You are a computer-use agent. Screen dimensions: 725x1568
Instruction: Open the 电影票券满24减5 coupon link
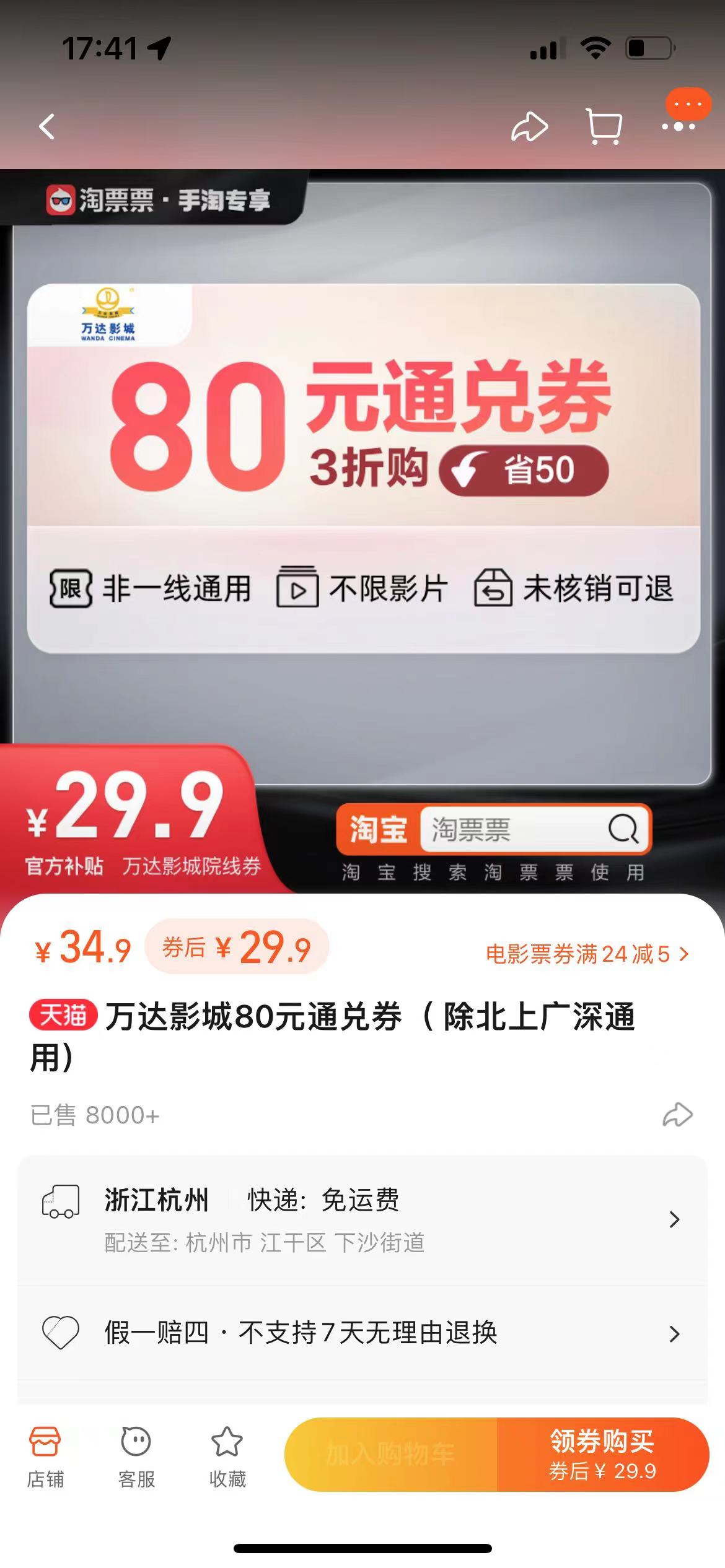[586, 954]
